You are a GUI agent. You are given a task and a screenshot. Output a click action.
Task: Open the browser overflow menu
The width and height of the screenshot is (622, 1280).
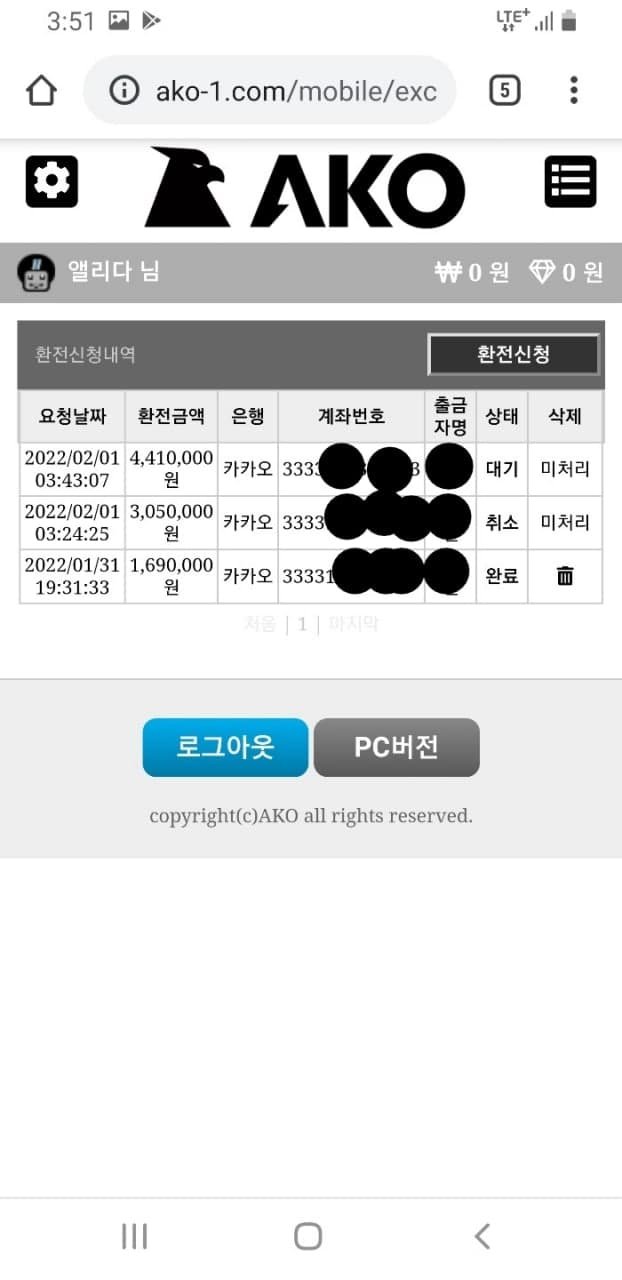pyautogui.click(x=573, y=91)
